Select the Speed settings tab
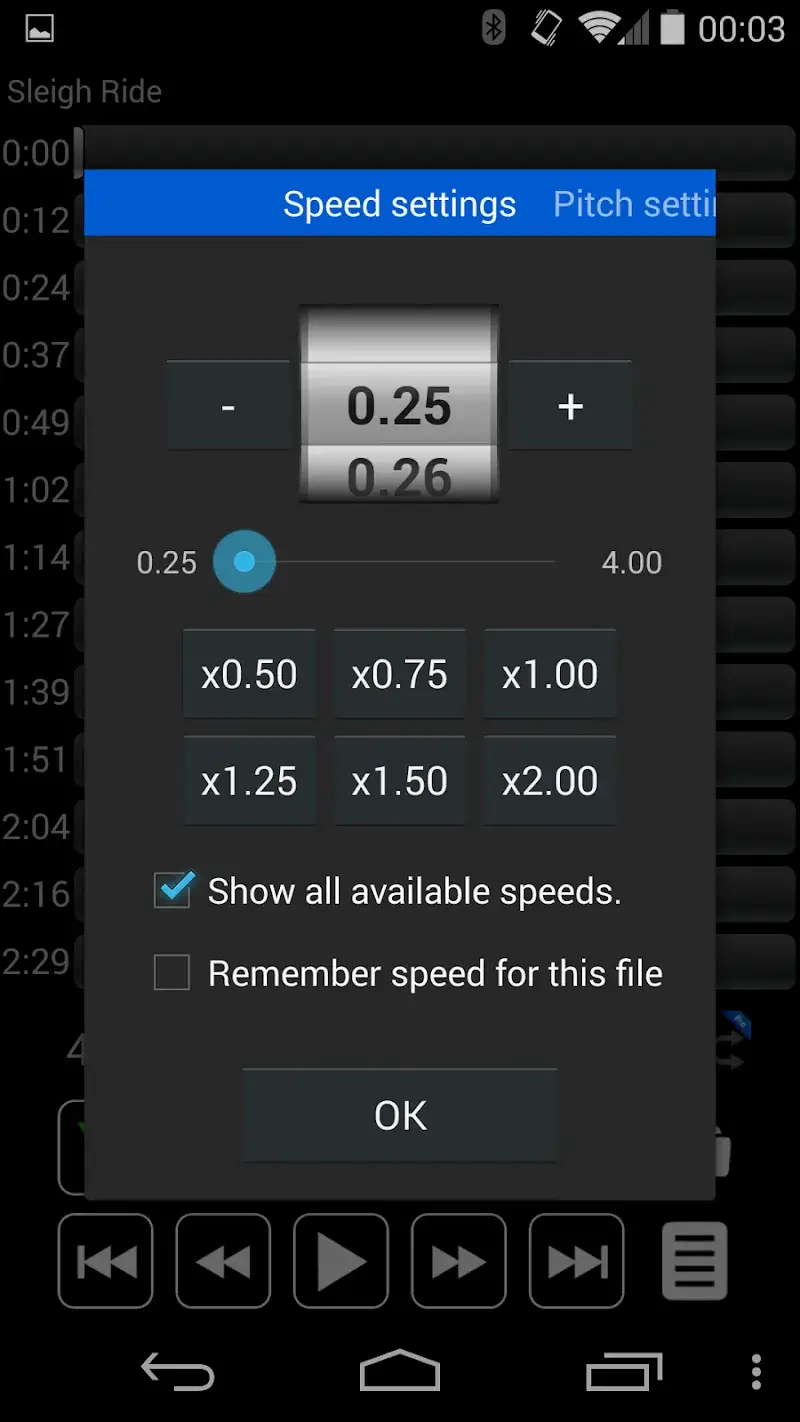 (x=399, y=203)
